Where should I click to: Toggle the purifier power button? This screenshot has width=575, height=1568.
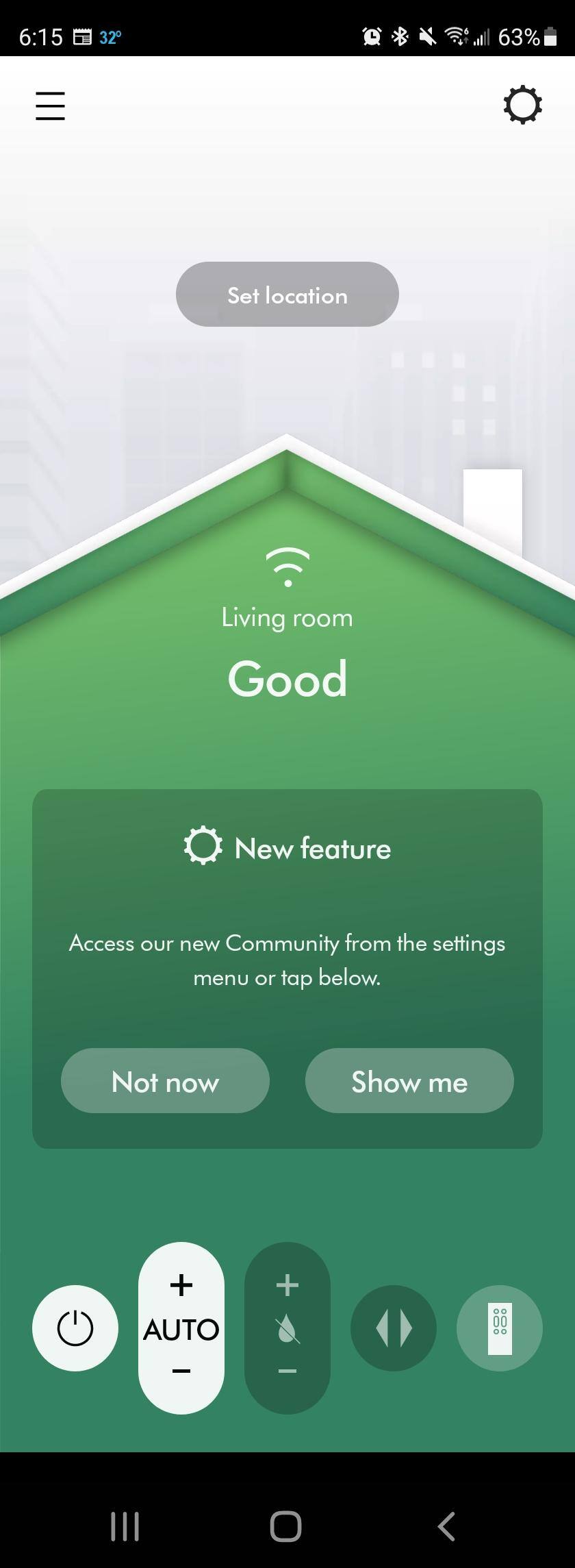click(75, 1328)
